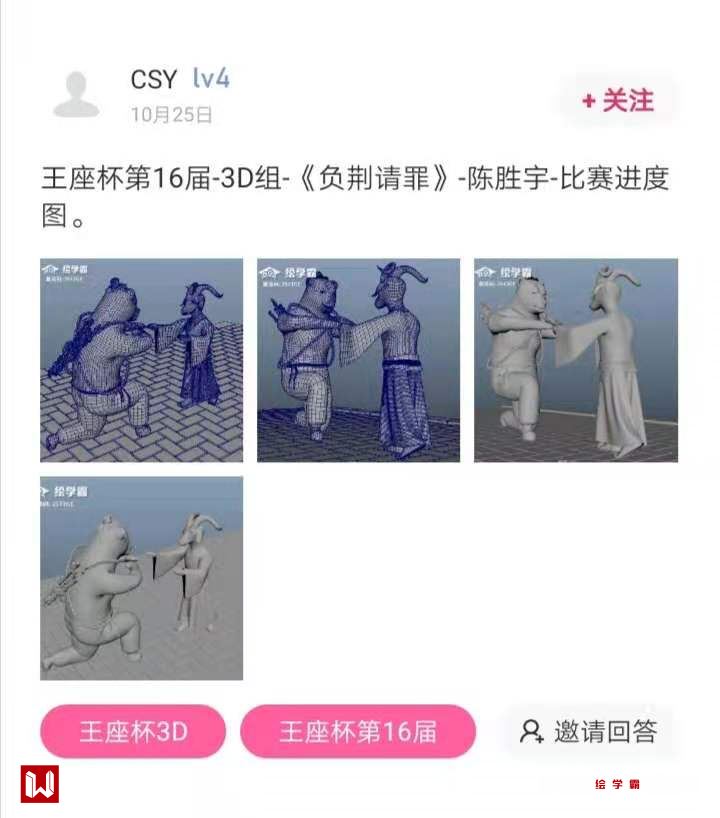Open CSY's profile avatar

pyautogui.click(x=76, y=95)
